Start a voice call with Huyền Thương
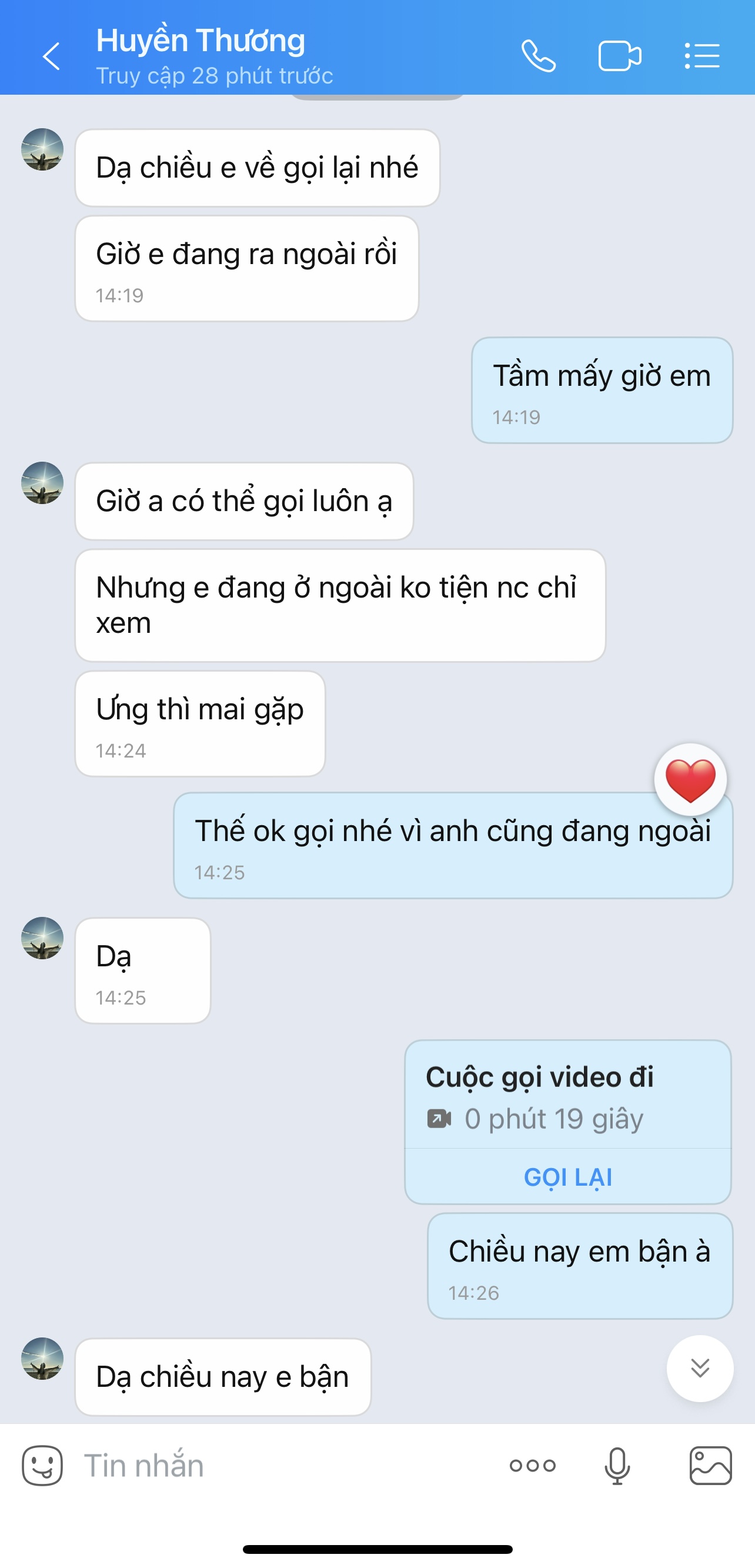 (x=539, y=56)
